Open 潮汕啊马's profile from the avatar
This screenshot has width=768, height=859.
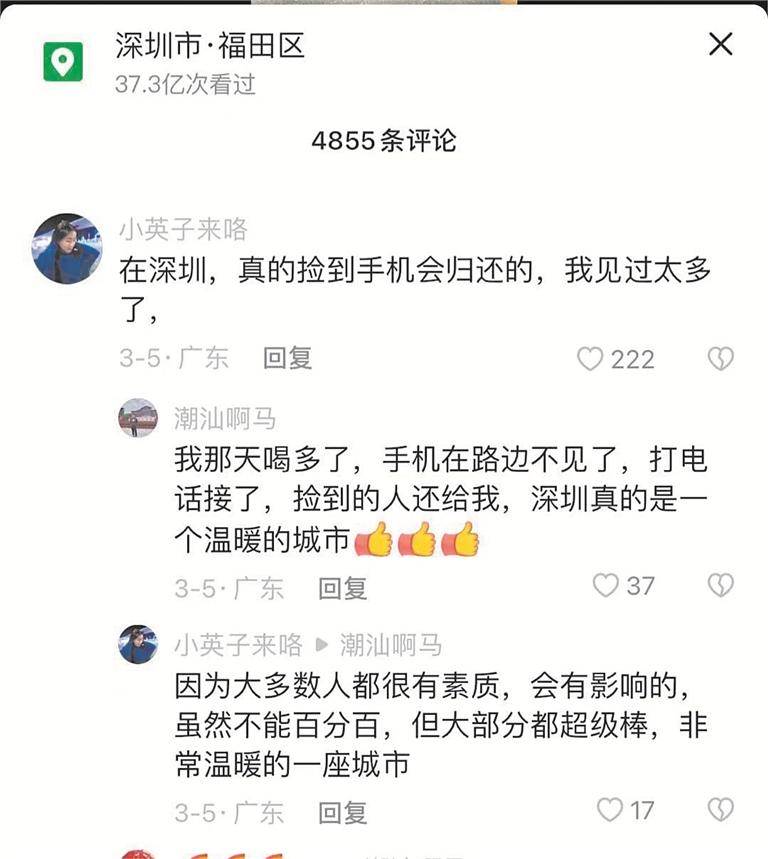[138, 417]
